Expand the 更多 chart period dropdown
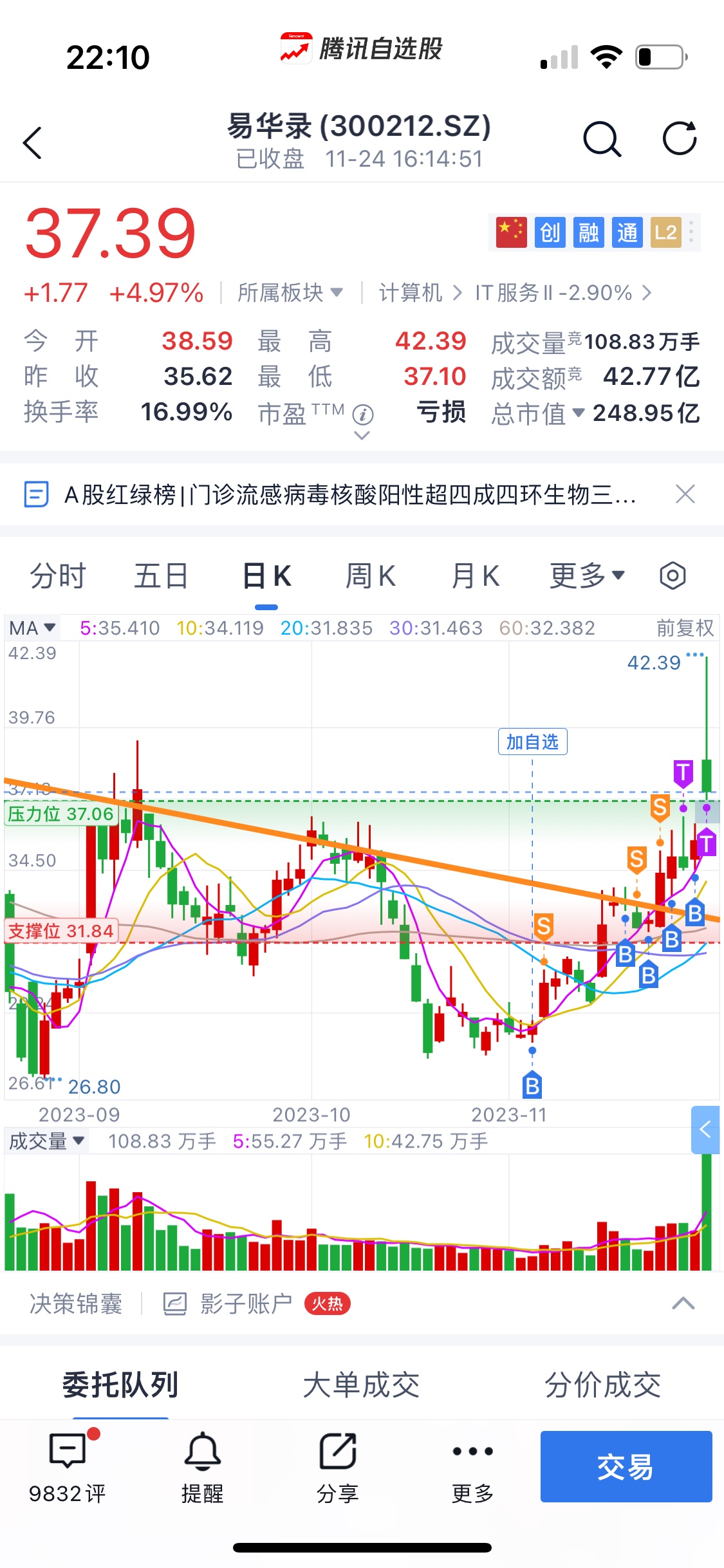Image resolution: width=724 pixels, height=1568 pixels. (587, 575)
